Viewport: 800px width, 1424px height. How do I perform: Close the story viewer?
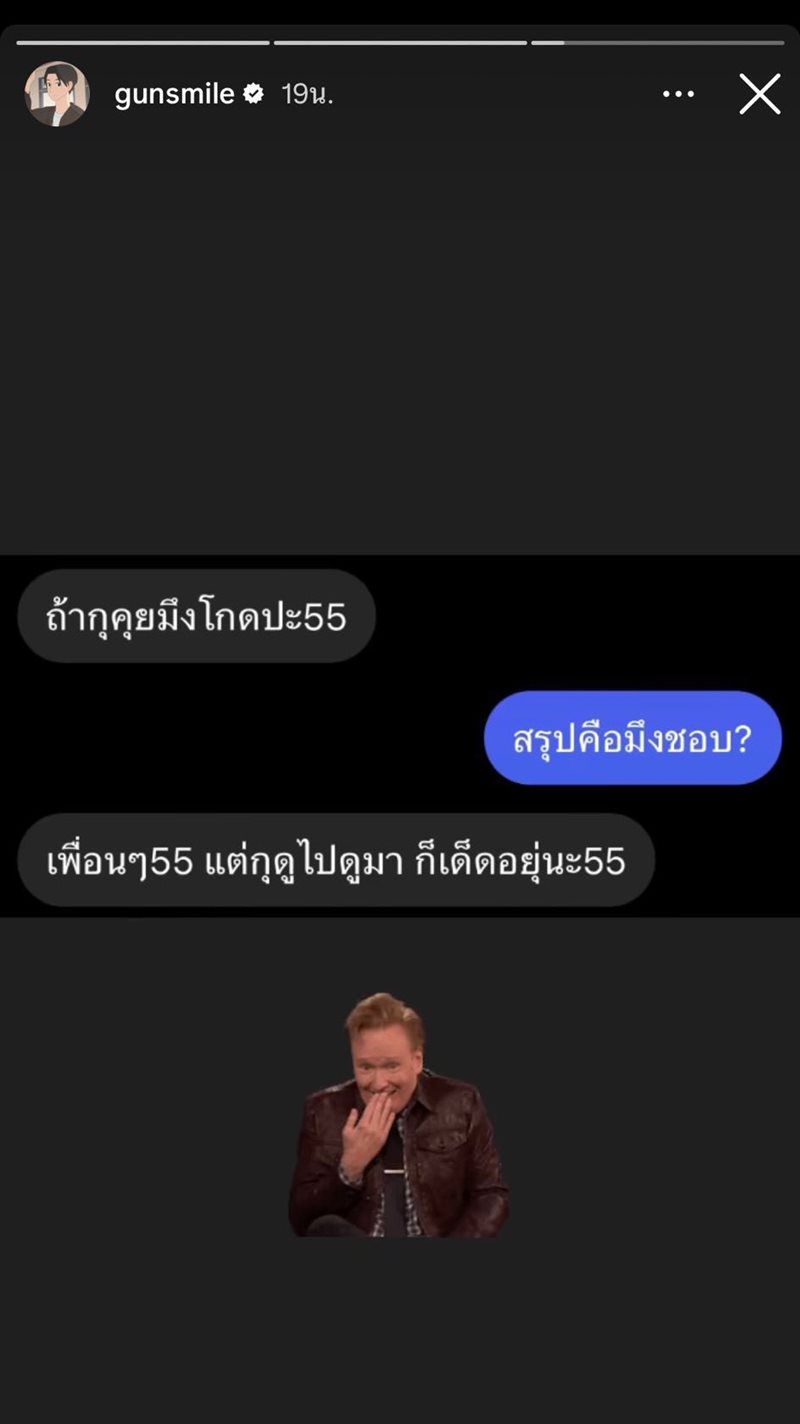click(x=759, y=95)
